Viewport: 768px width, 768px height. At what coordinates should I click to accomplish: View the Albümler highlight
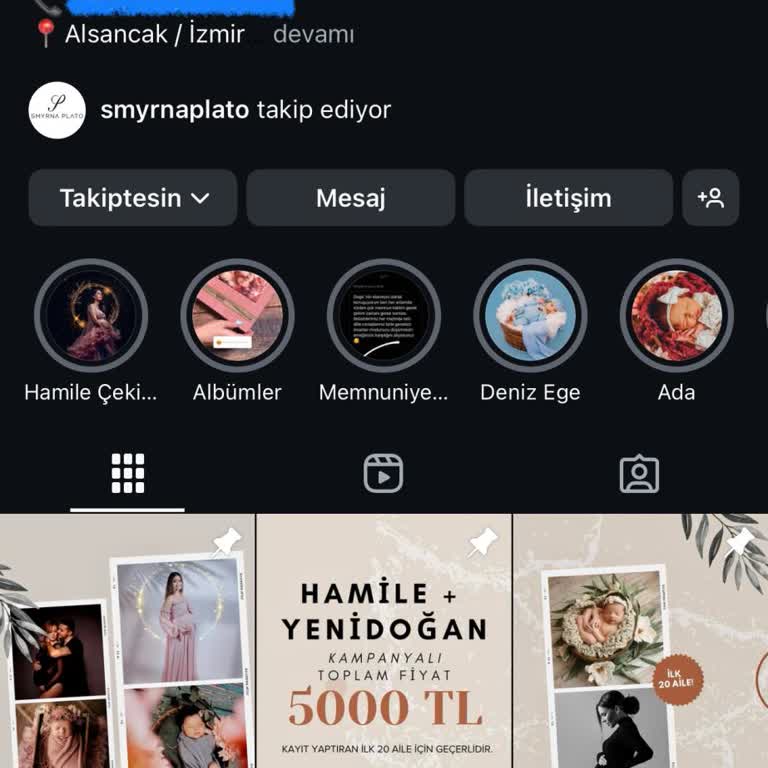click(x=237, y=316)
